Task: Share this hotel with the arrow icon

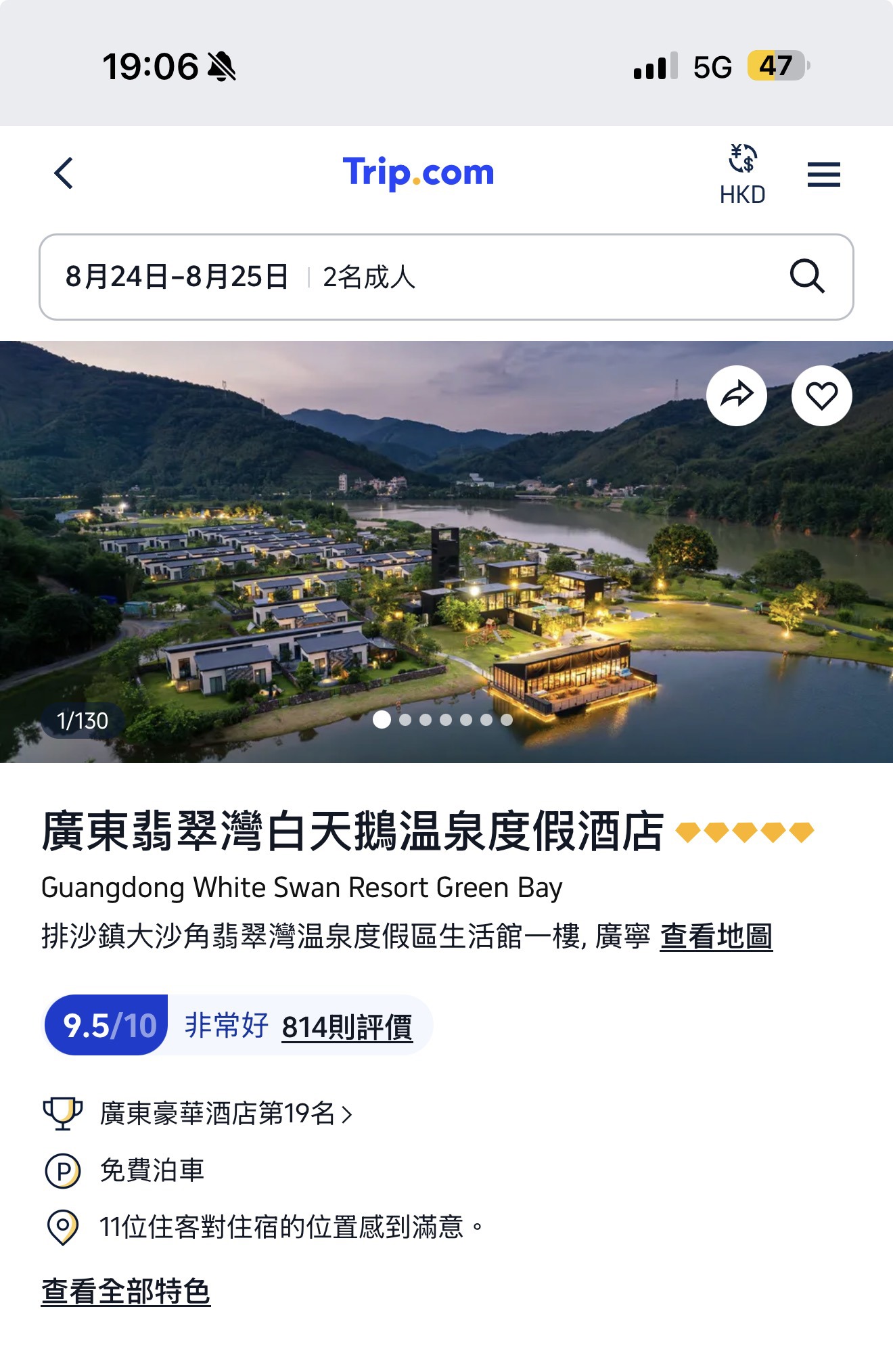Action: (737, 396)
